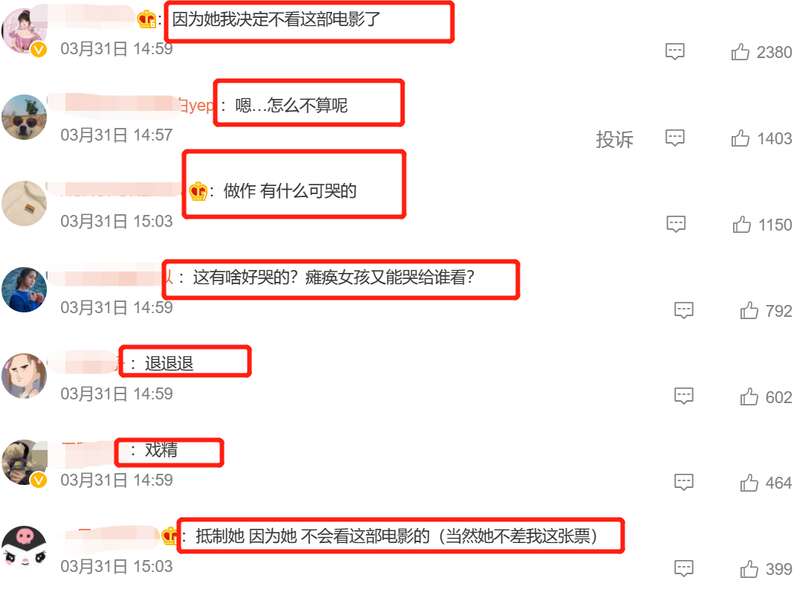Like the comment starting with '抵制她 因为她'
The height and width of the screenshot is (598, 800).
click(749, 569)
